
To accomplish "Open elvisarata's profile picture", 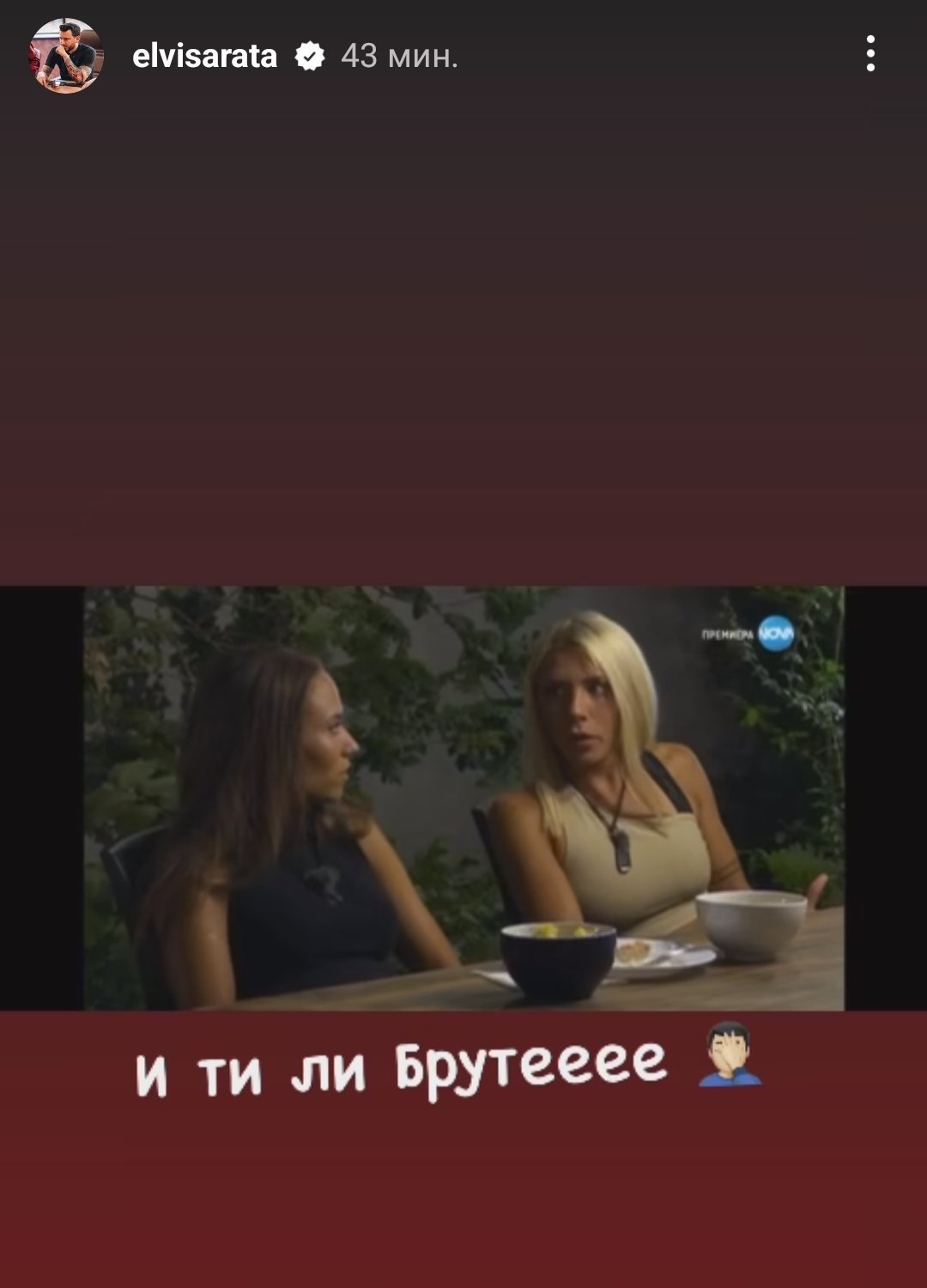I will pos(67,56).
